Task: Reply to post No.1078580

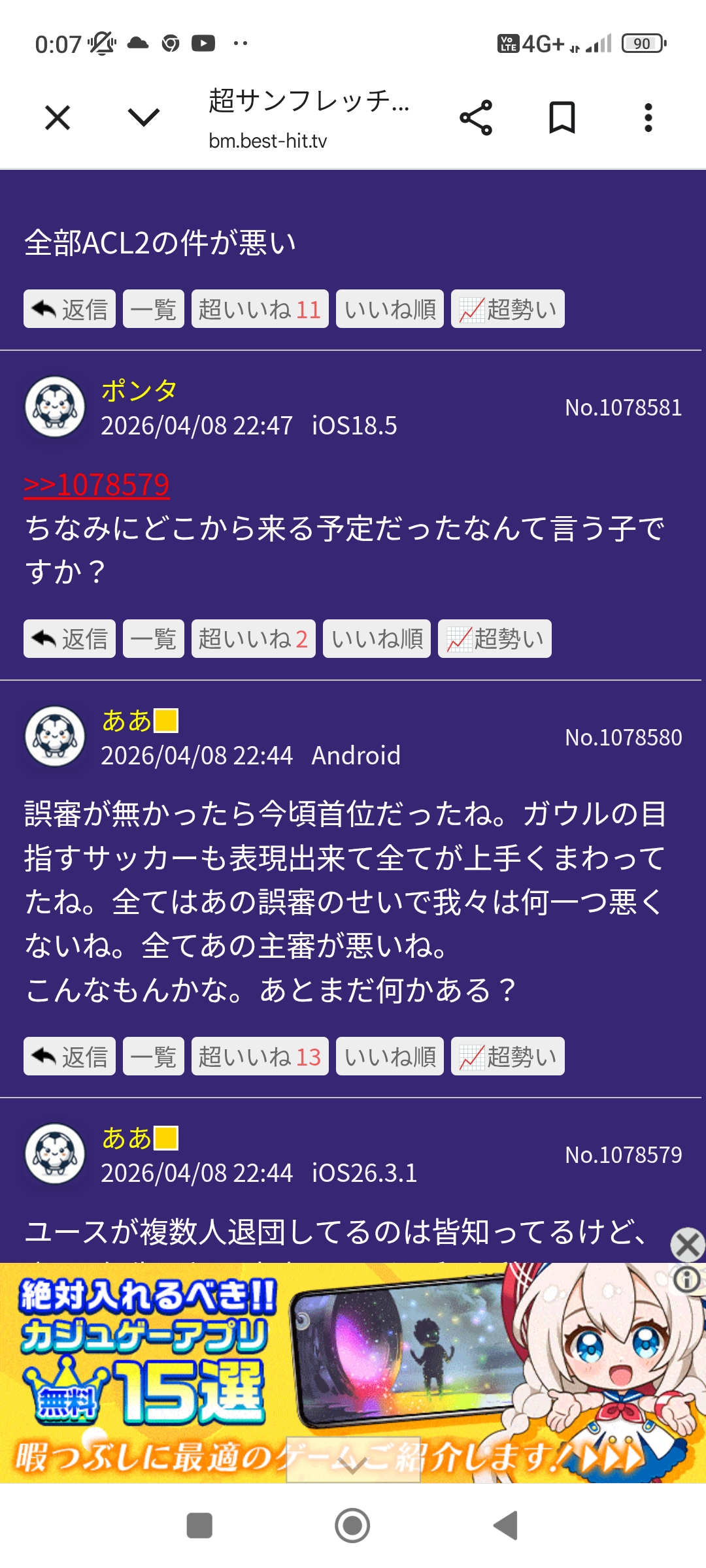Action: tap(70, 1056)
